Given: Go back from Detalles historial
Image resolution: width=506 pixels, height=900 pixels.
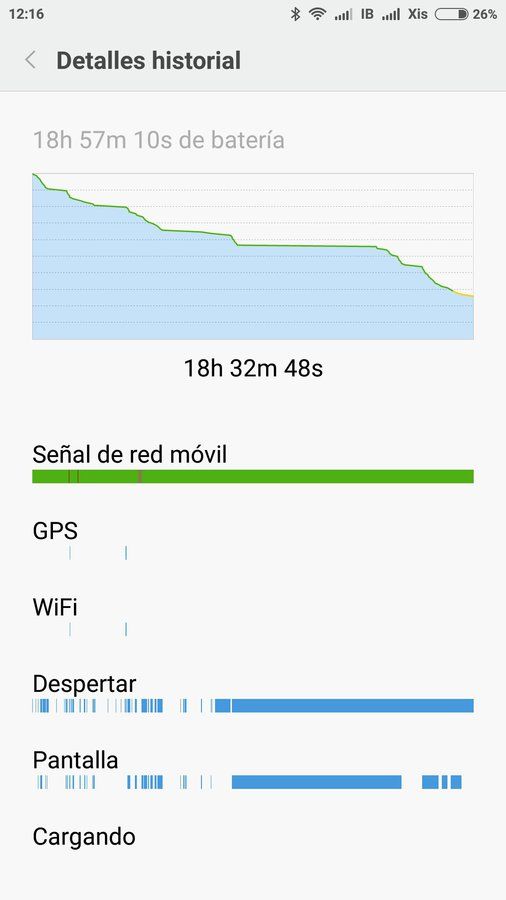Looking at the screenshot, I should click(30, 60).
